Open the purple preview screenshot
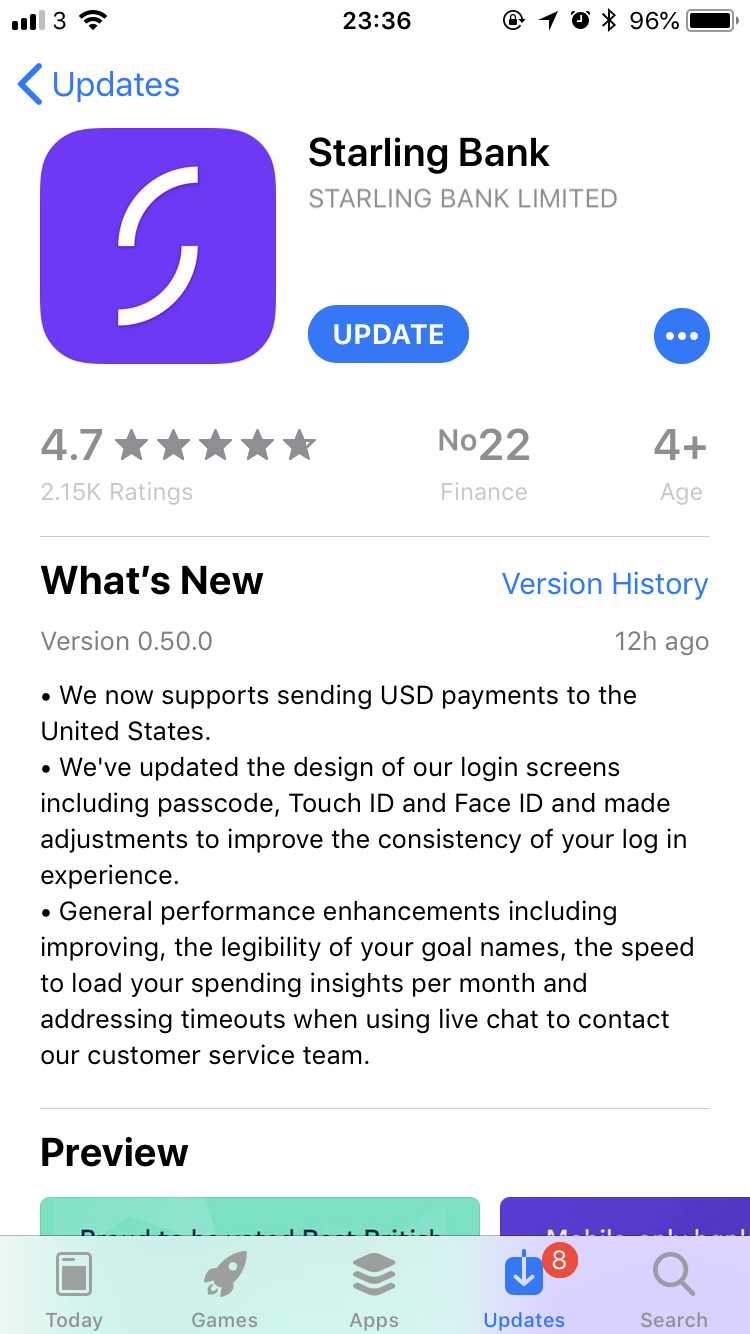The height and width of the screenshot is (1334, 750). 626,1216
